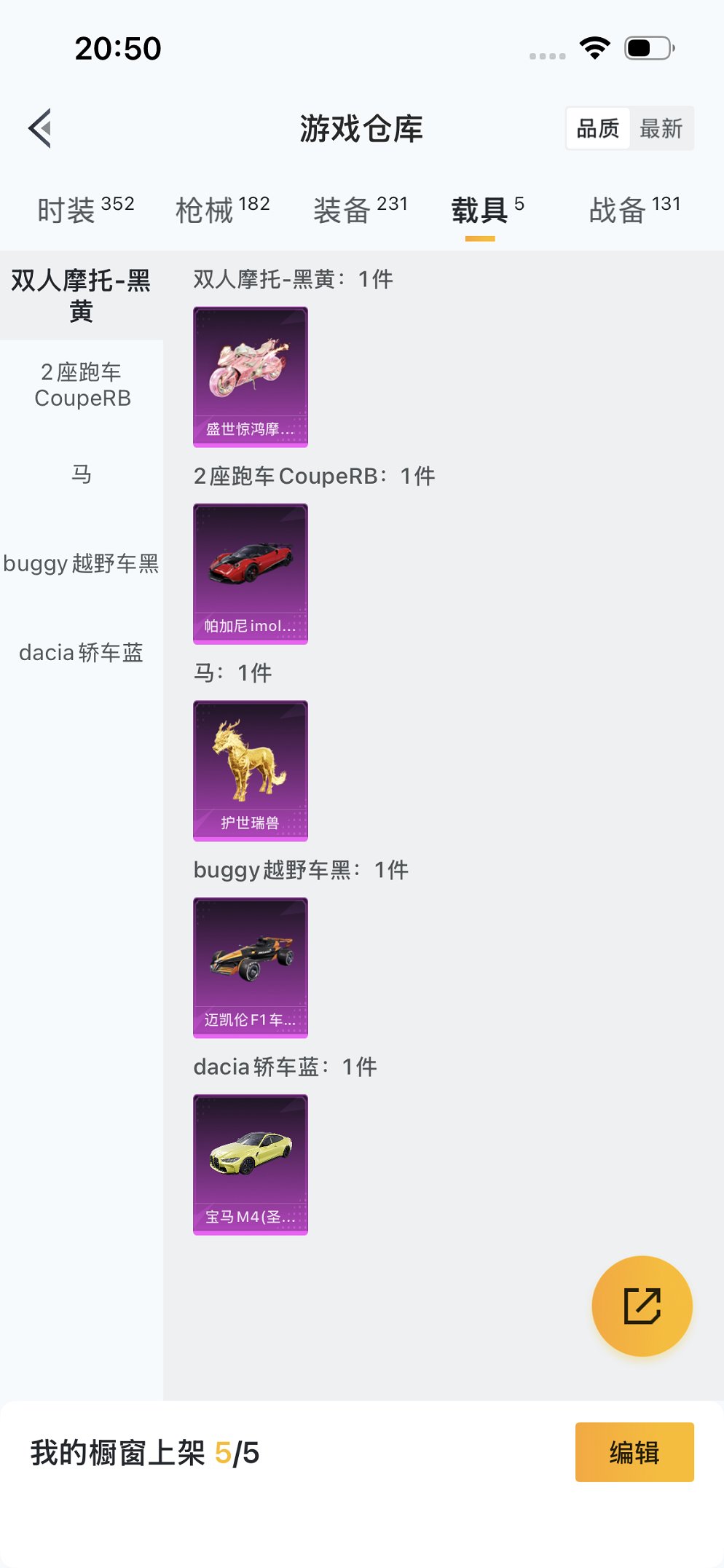The height and width of the screenshot is (1568, 724).
Task: Open the 帕加尼 imola car card
Action: pyautogui.click(x=250, y=573)
